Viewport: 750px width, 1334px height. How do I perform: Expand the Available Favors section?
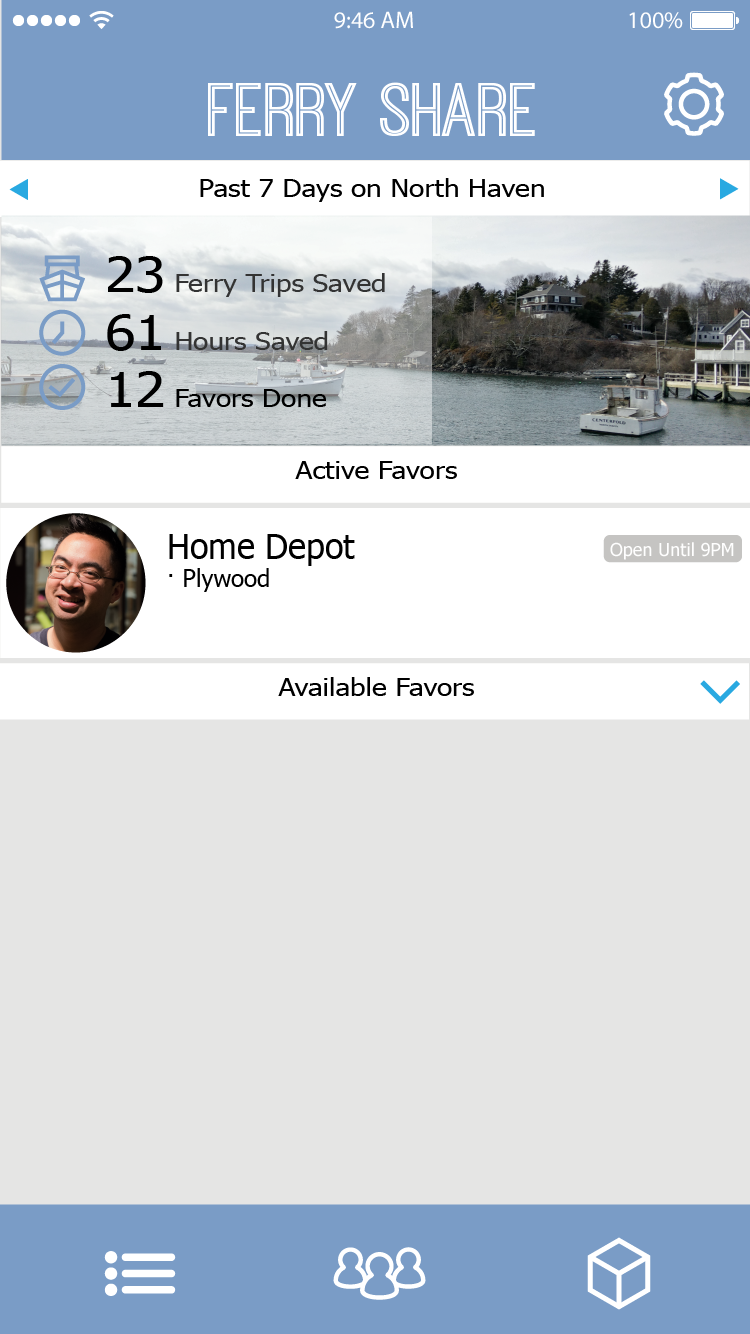720,690
